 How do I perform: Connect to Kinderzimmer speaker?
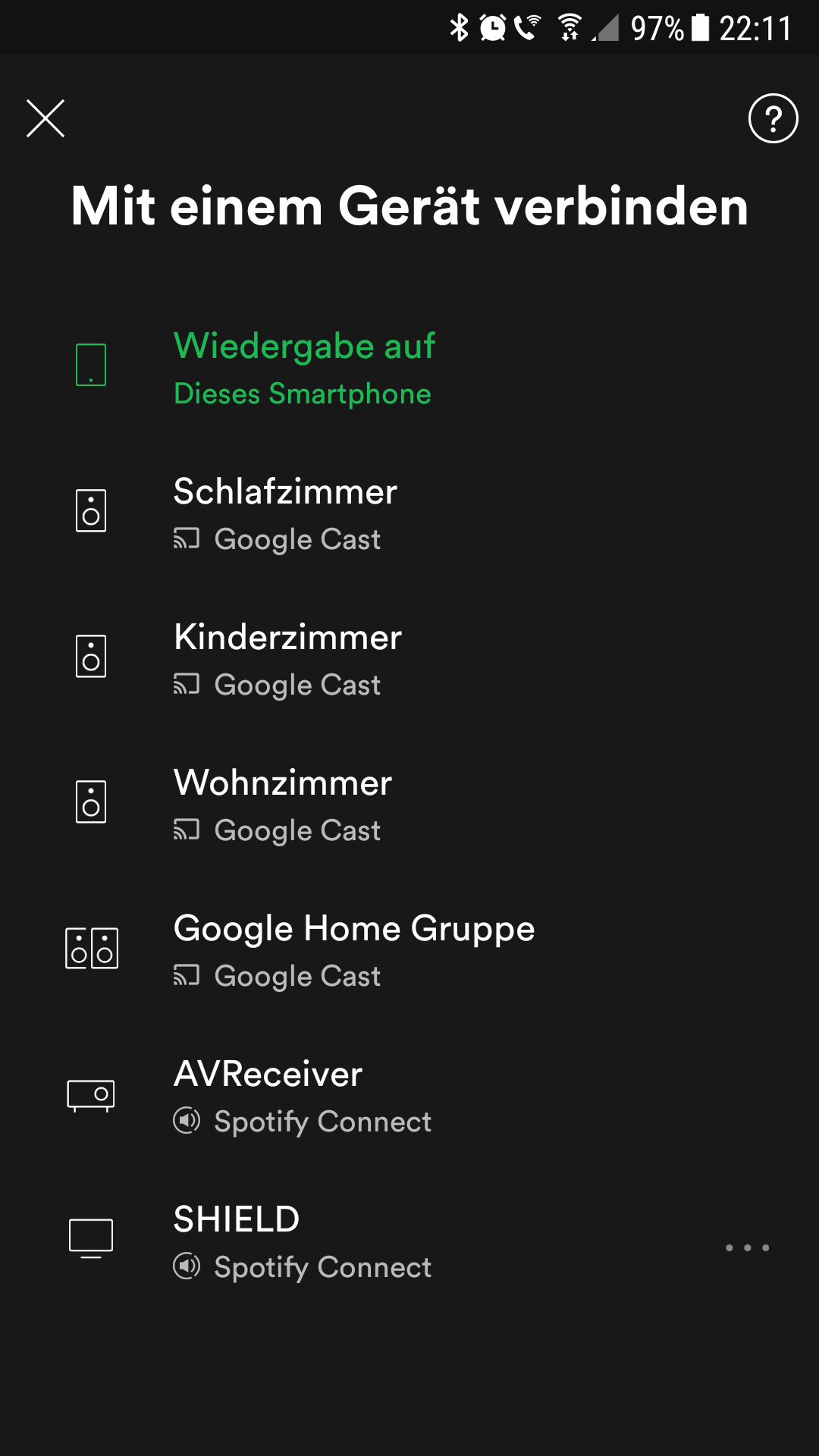287,659
